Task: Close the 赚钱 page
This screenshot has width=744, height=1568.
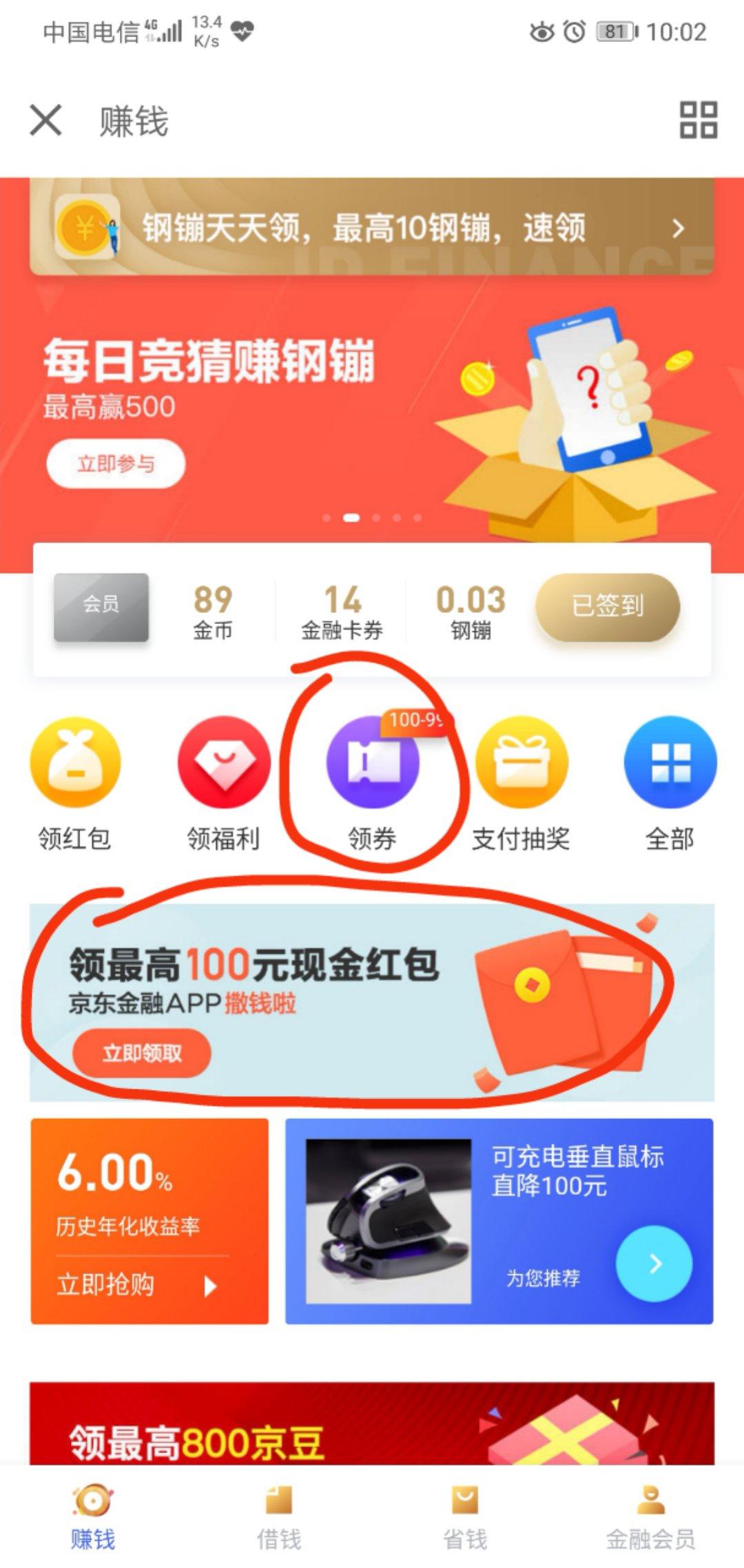Action: tap(45, 121)
